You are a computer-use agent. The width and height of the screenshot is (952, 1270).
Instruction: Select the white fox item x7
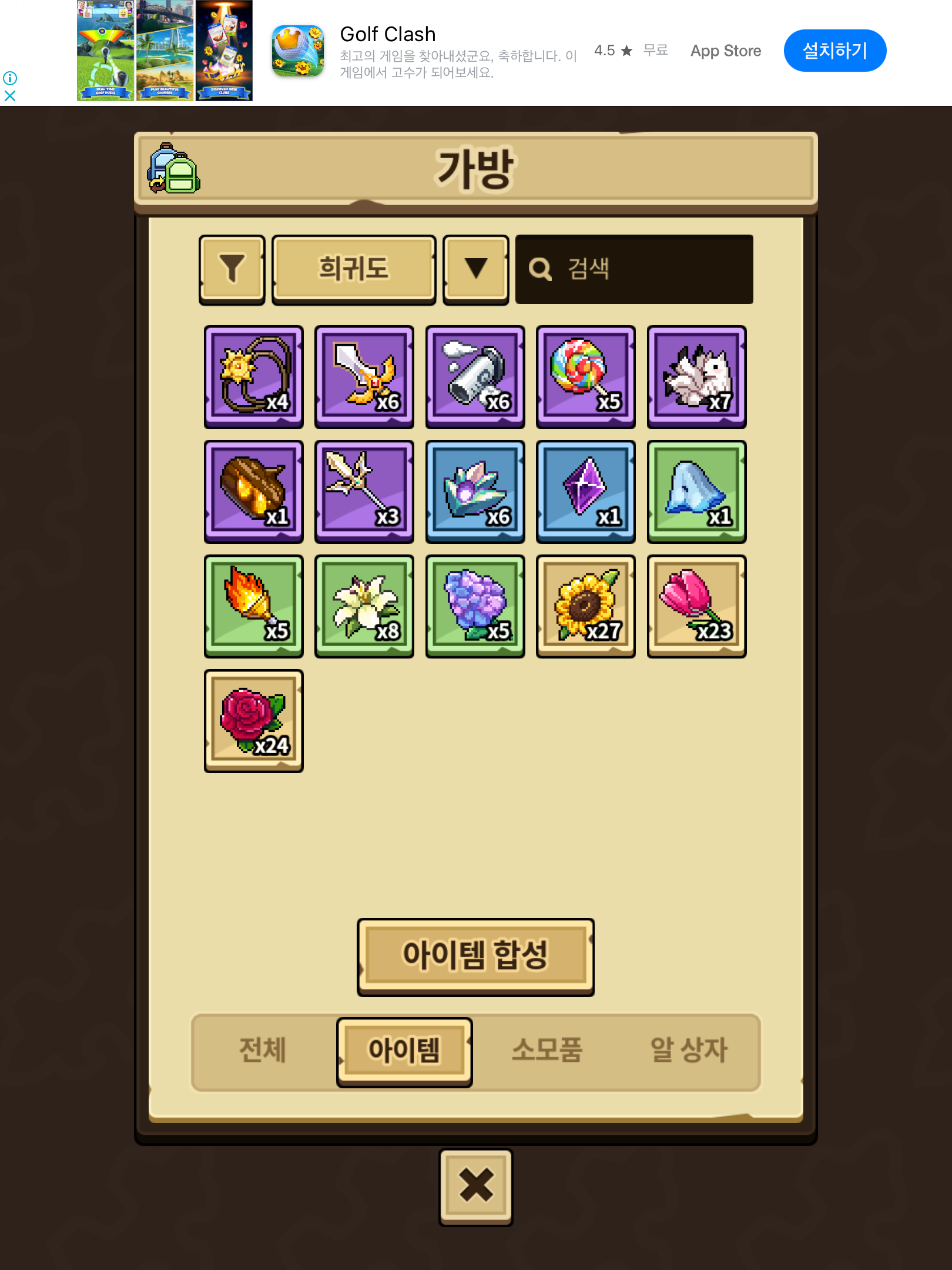click(x=696, y=376)
